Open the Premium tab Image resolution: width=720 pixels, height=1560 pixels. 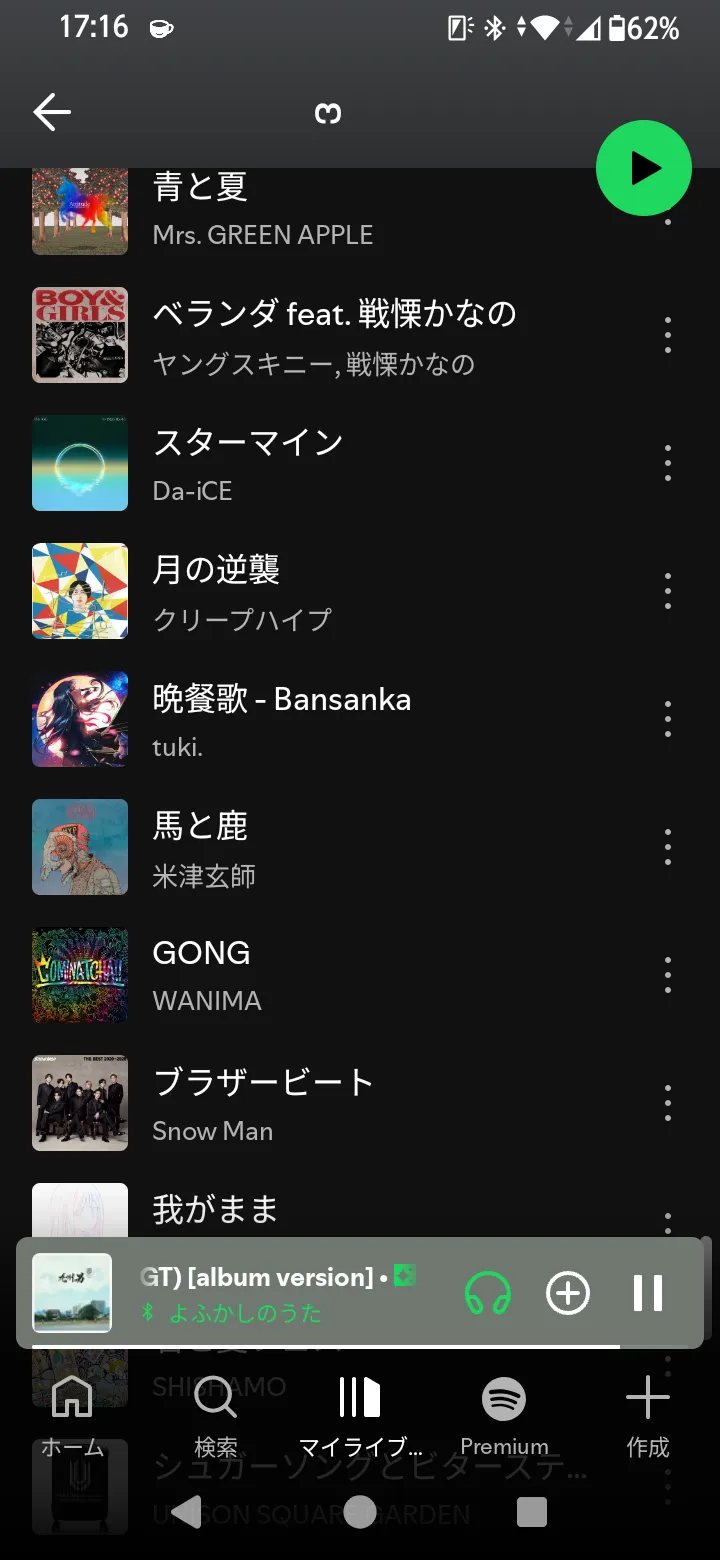504,1415
